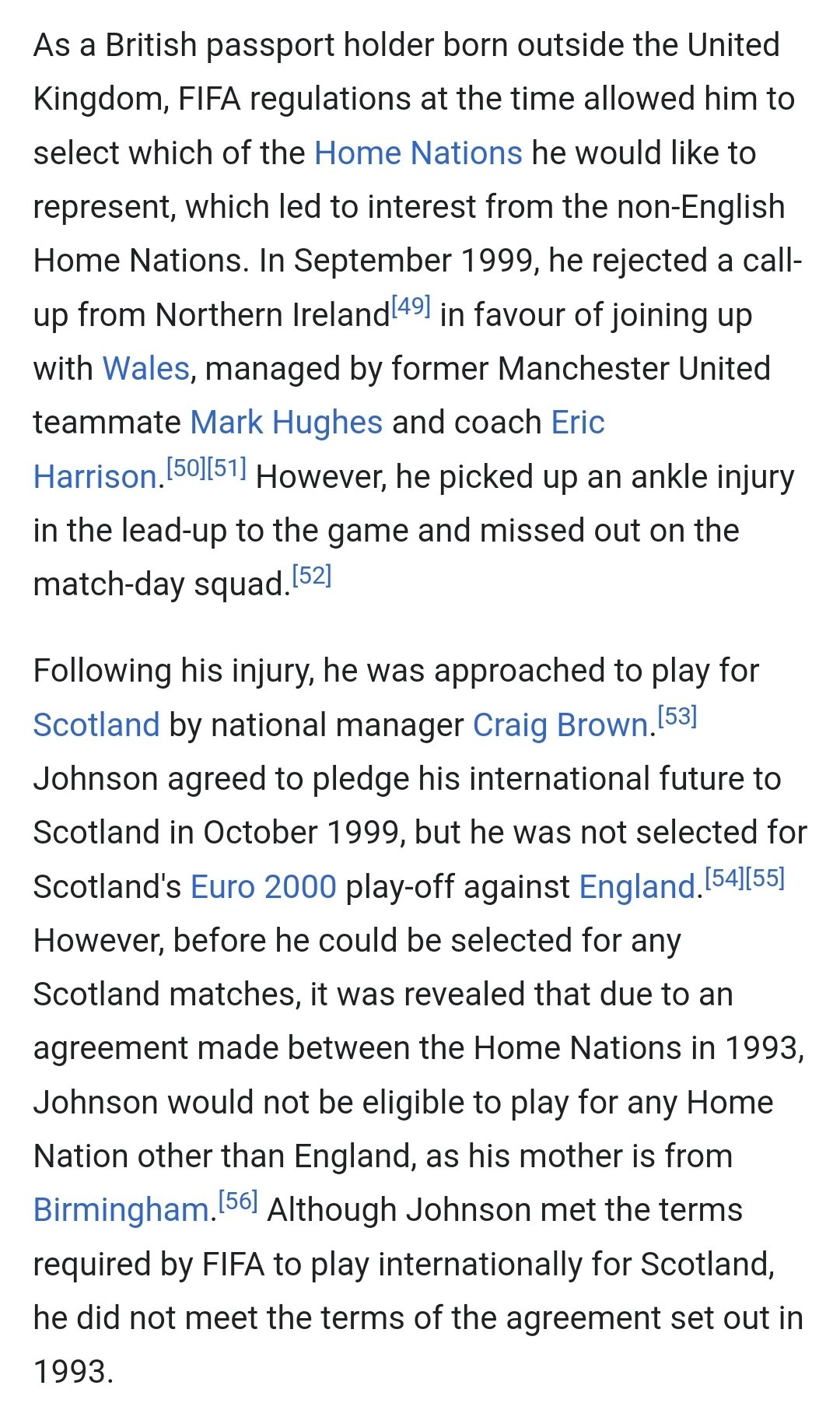Open citation 49 after Northern Ireland
Viewport: 840px width, 1403px height.
(x=411, y=306)
